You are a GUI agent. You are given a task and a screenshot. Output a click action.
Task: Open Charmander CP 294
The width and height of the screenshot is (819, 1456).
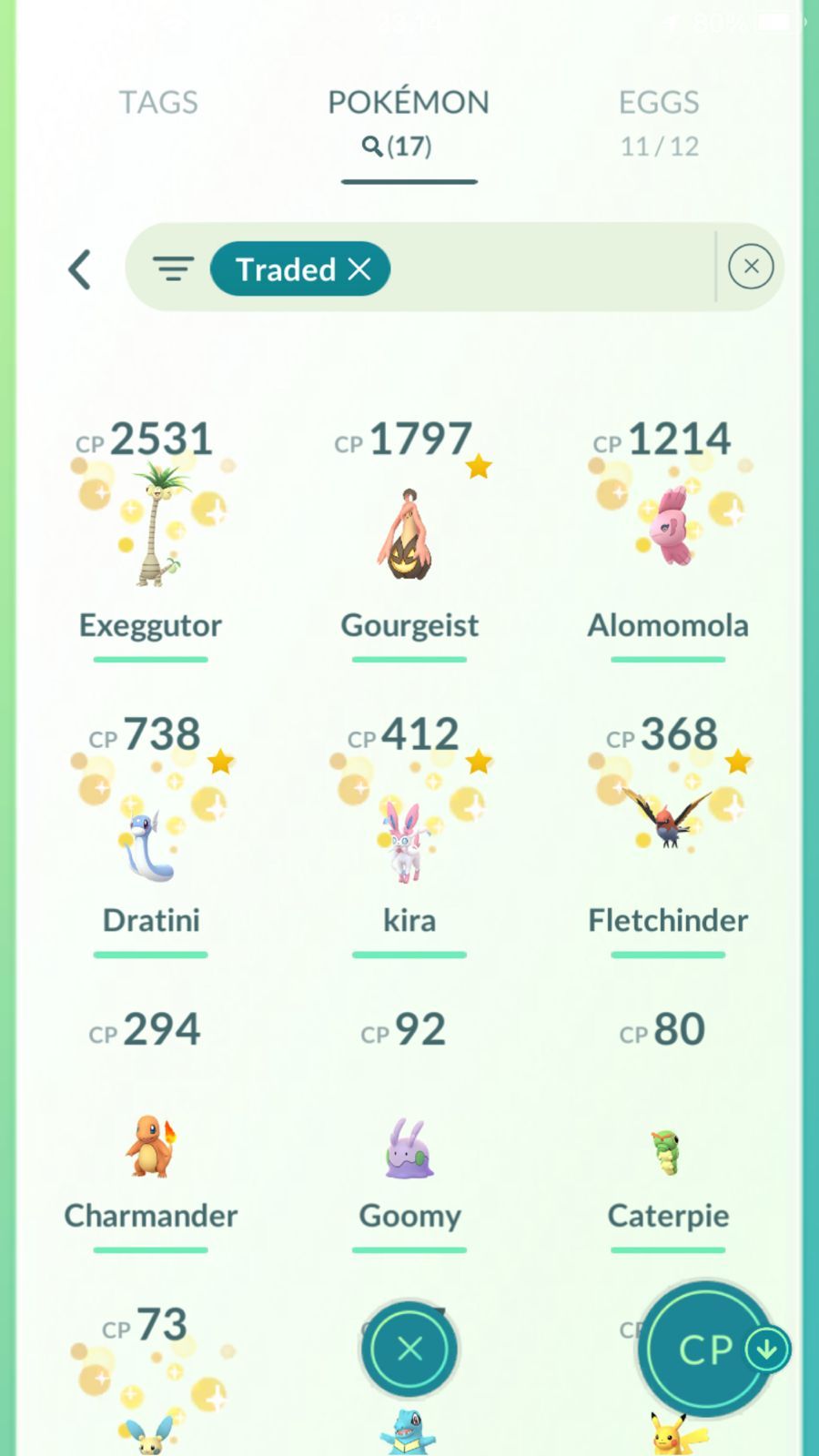[151, 1130]
